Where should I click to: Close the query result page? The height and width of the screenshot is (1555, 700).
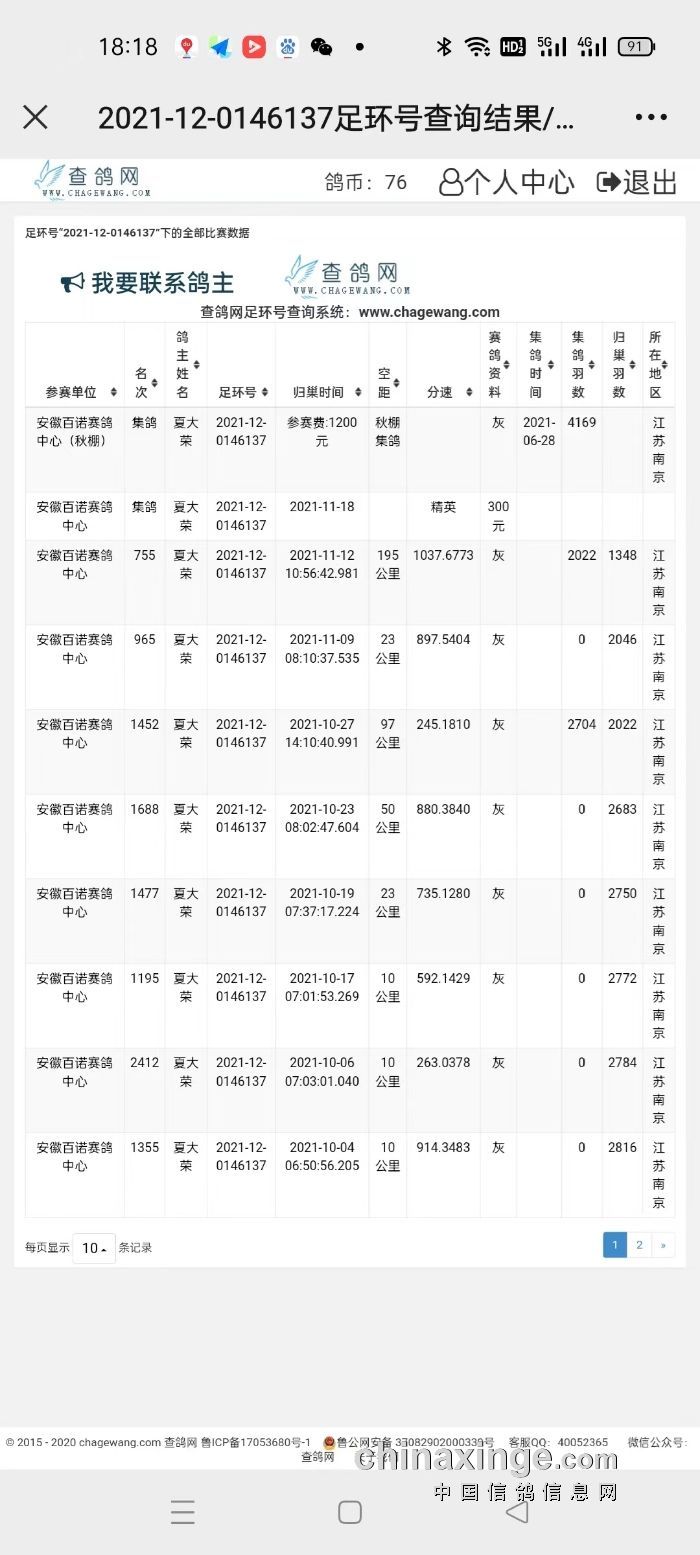click(35, 118)
